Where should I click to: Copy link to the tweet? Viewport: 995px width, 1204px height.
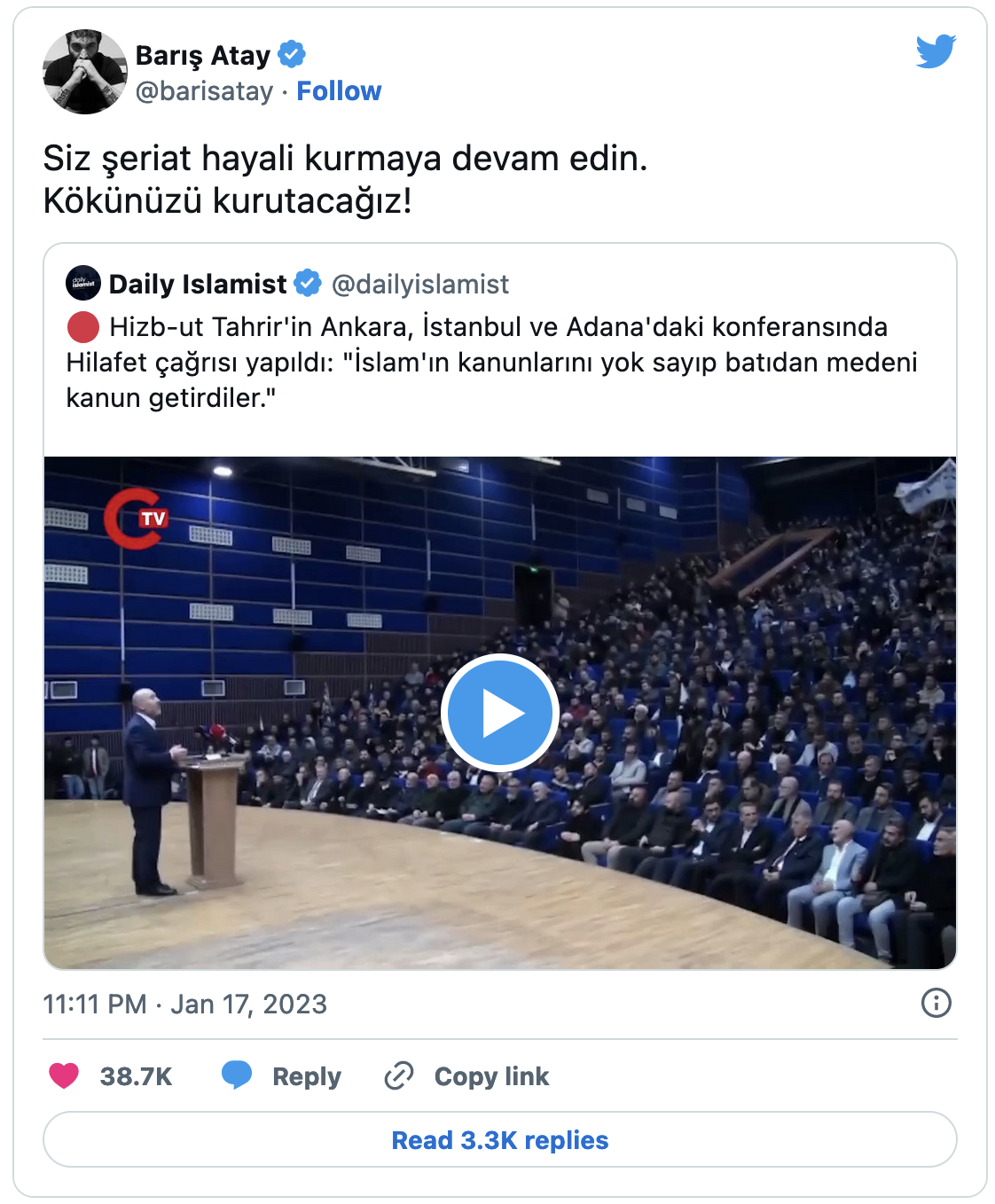(x=467, y=1075)
